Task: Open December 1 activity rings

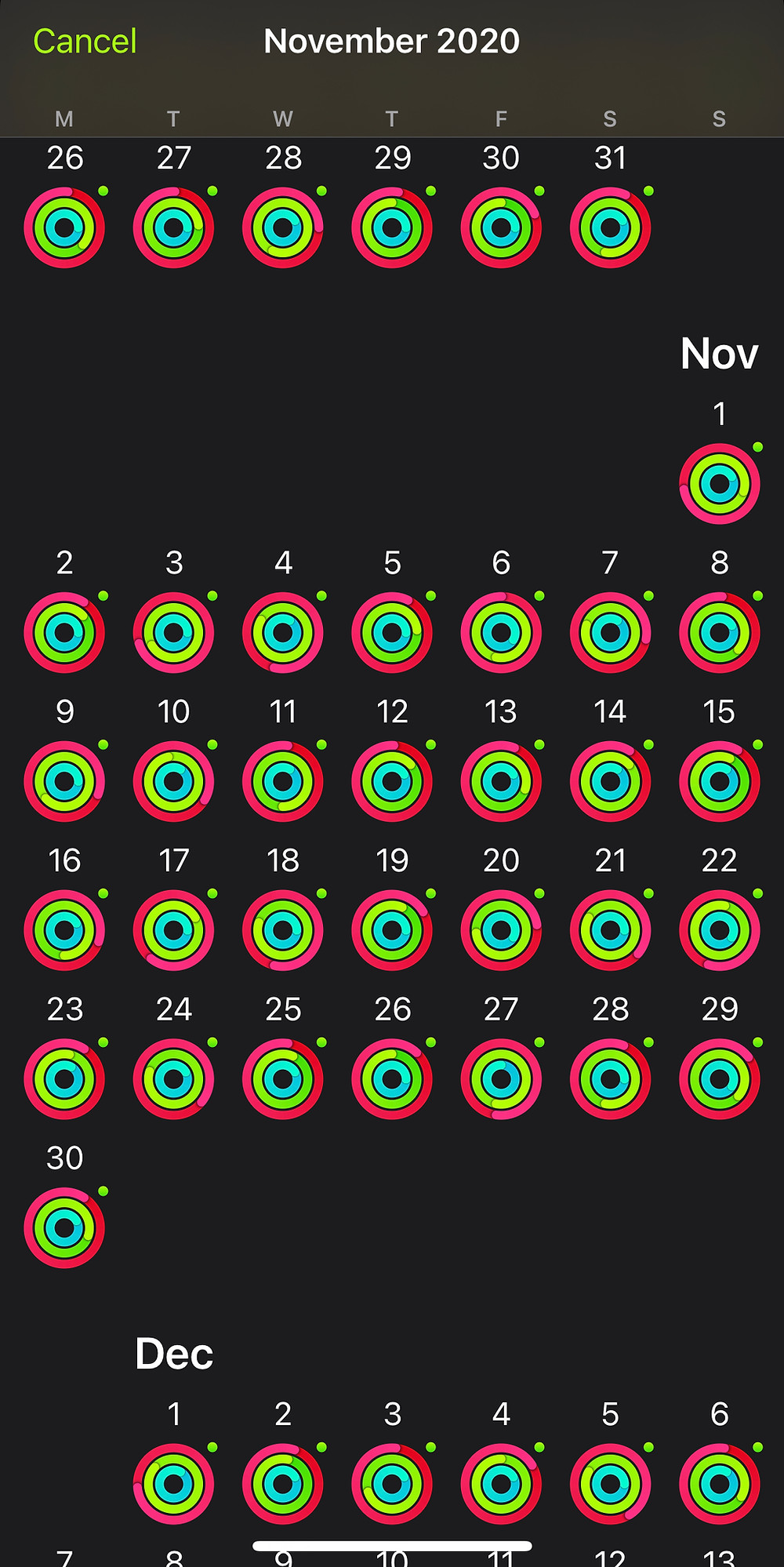Action: click(x=173, y=1484)
